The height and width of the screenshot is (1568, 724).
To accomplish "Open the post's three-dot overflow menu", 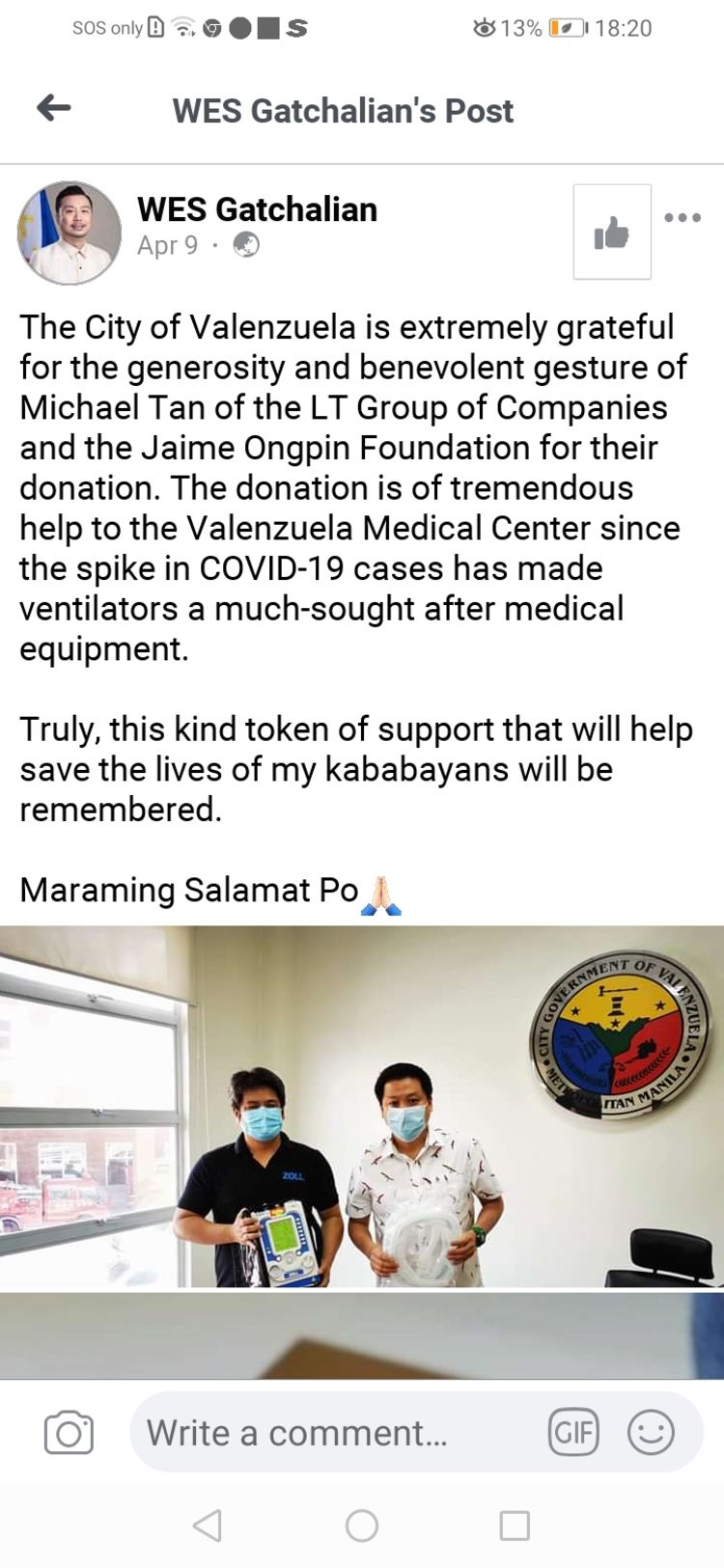I will click(x=682, y=217).
